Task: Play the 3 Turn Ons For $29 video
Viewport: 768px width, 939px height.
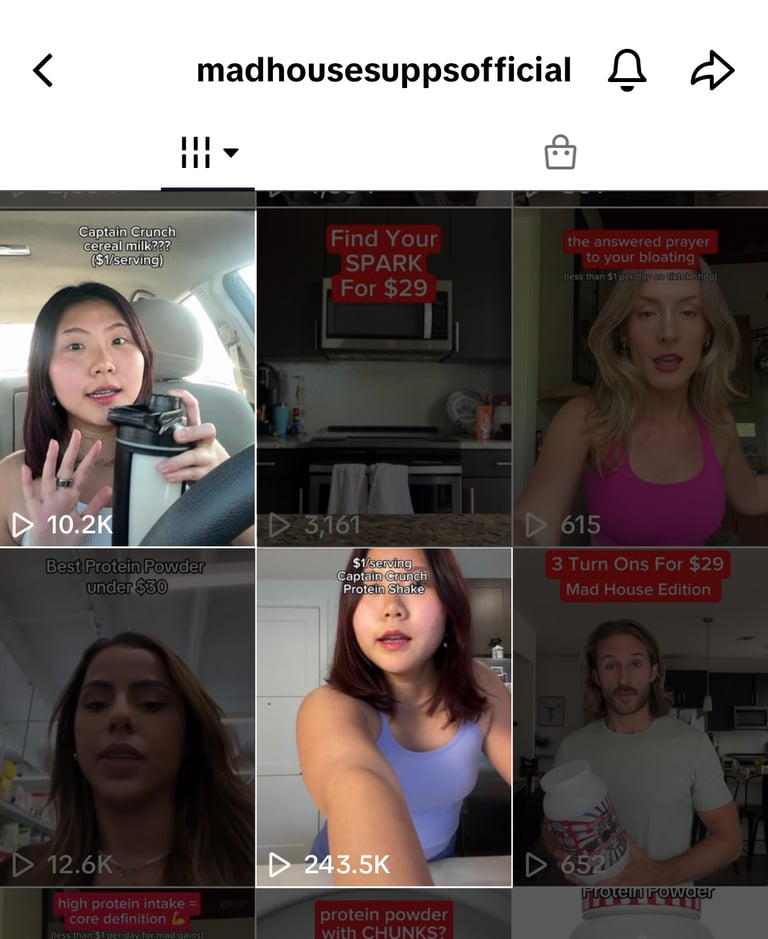Action: 640,717
